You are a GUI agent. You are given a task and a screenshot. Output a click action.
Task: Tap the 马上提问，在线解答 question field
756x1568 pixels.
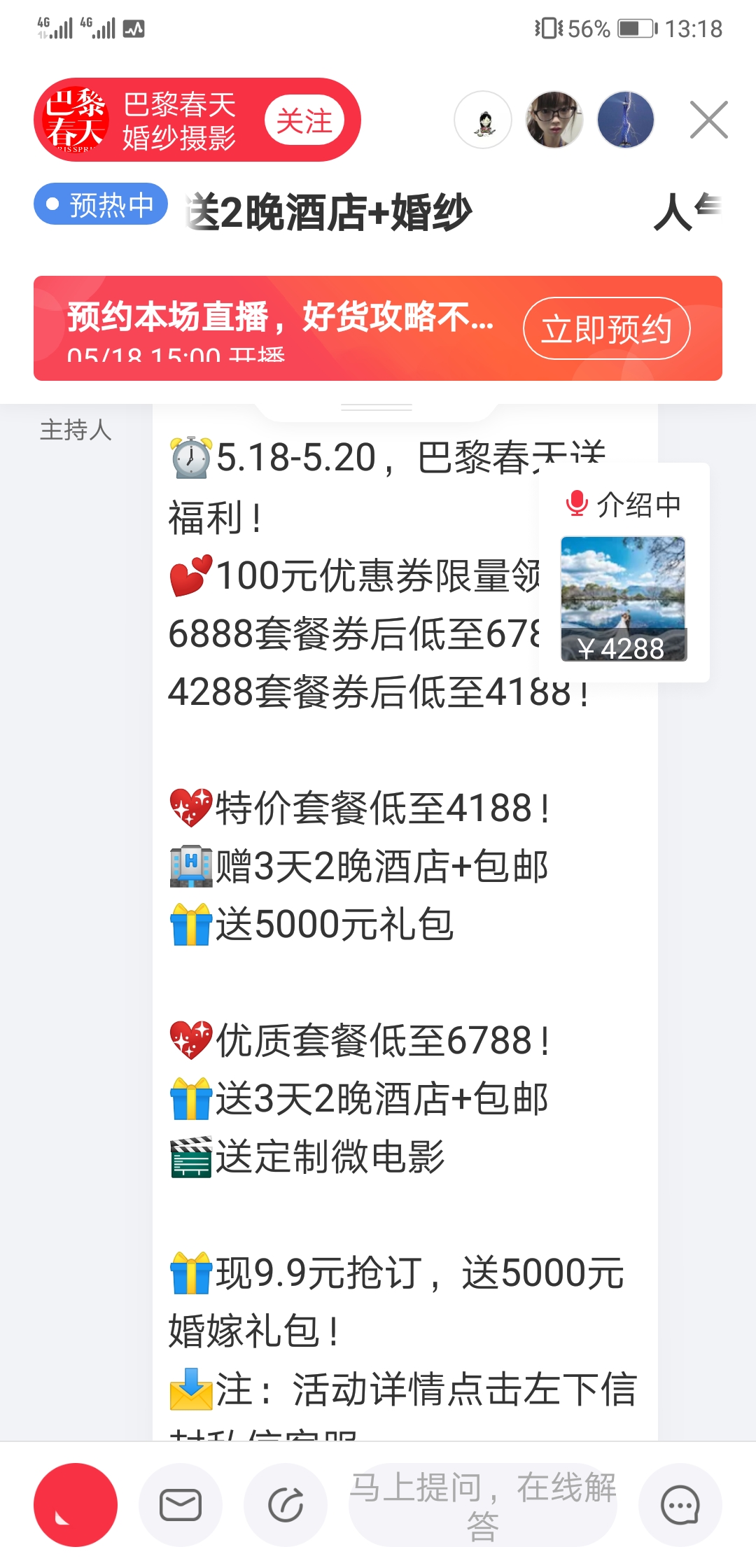pos(483,1504)
